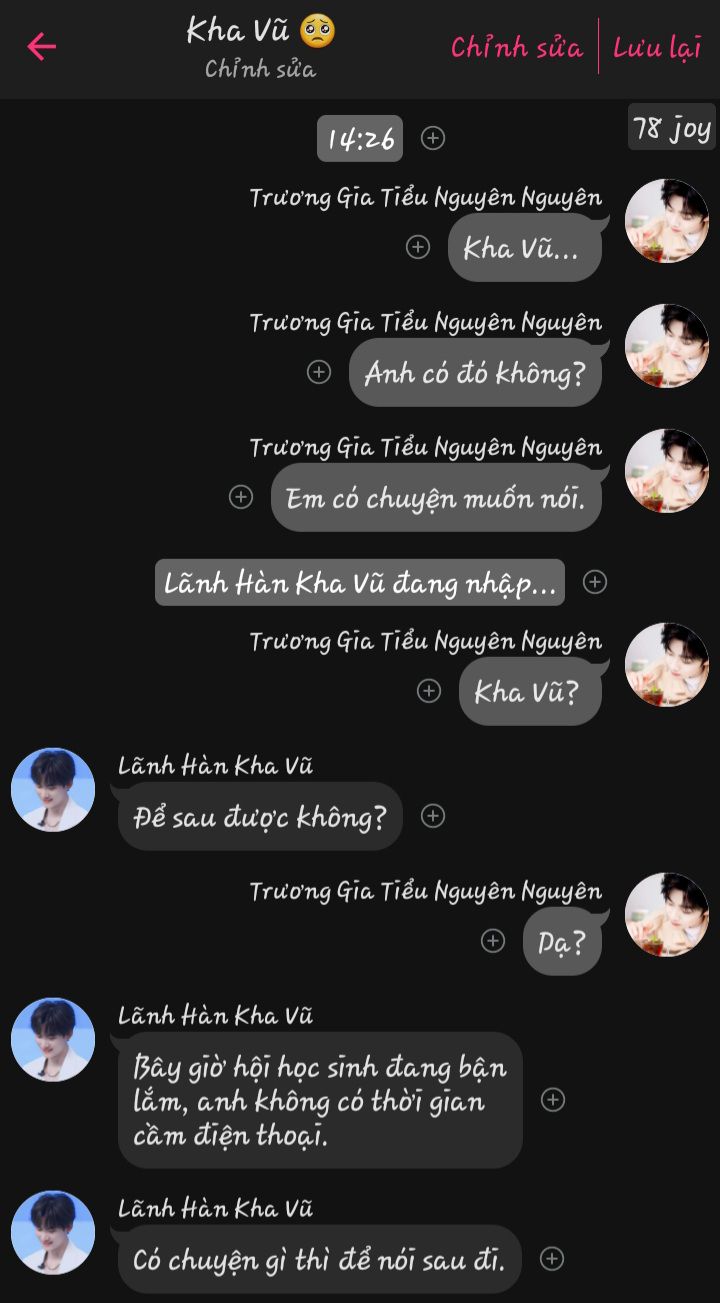Tap plus icon beside the "Bây giờ hội học sinh" message
720x1303 pixels.
[x=553, y=1100]
